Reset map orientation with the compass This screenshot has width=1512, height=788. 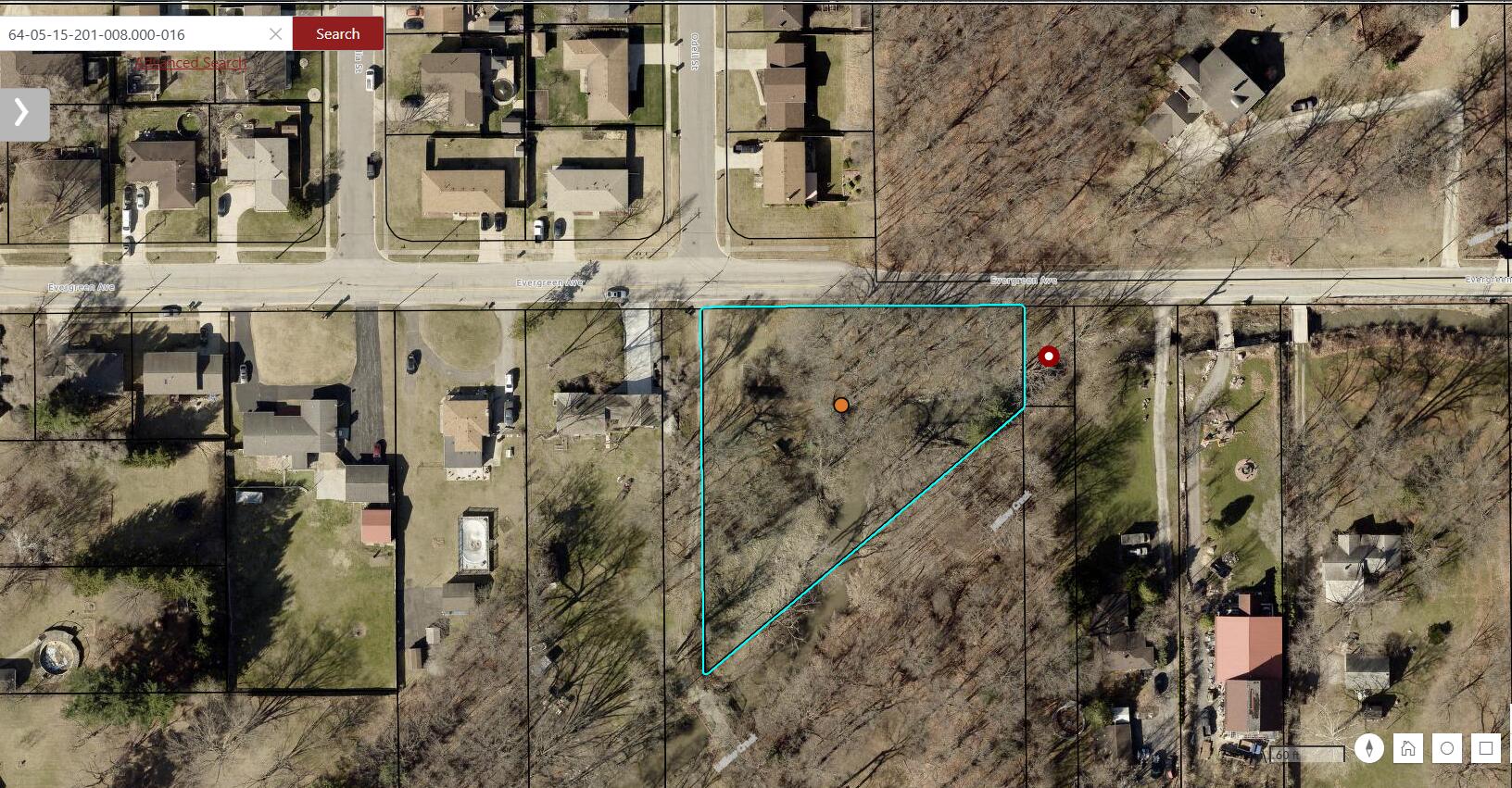(1368, 748)
